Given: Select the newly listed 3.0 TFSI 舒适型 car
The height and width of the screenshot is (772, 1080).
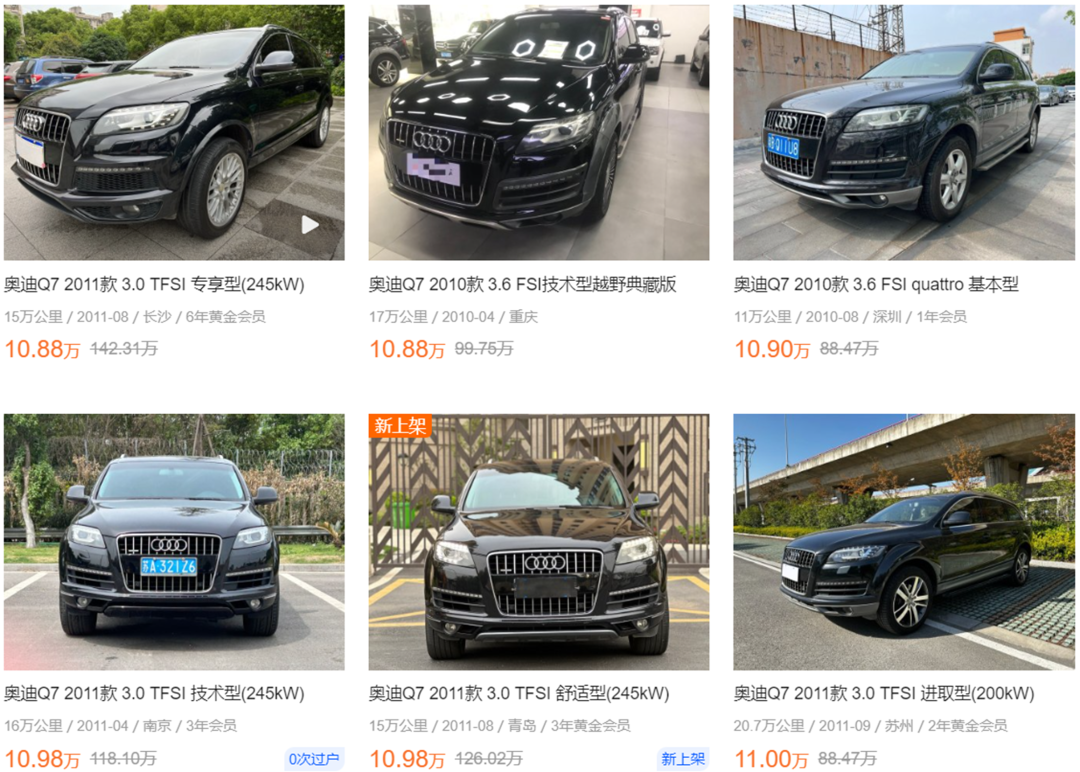Looking at the screenshot, I should 518,693.
